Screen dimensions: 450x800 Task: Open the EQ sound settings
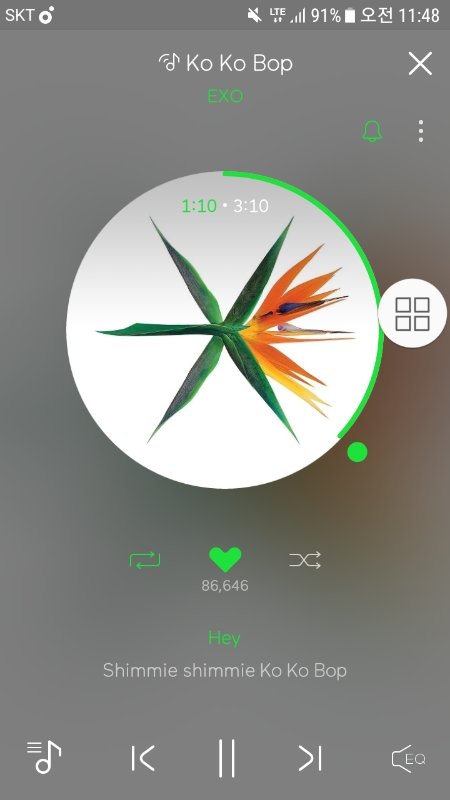tap(408, 759)
